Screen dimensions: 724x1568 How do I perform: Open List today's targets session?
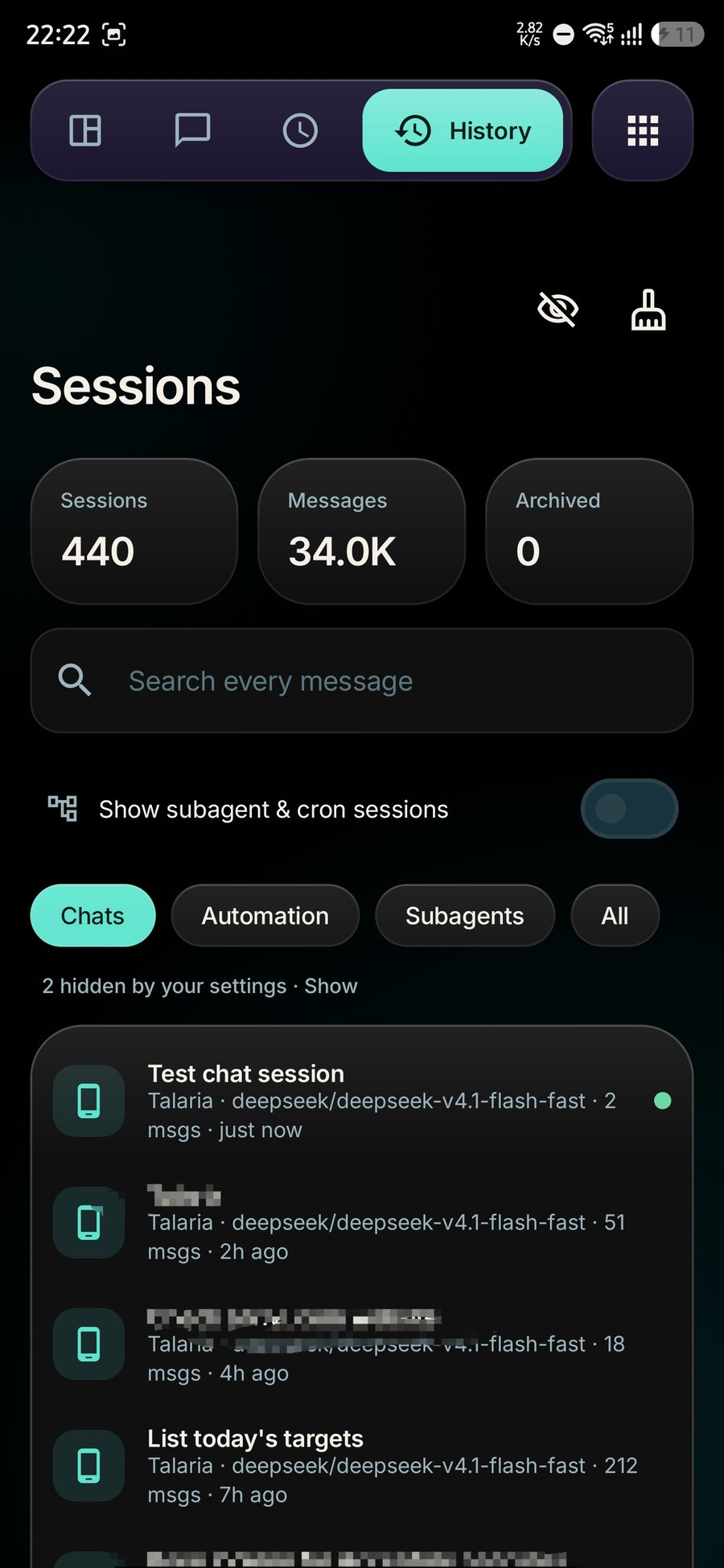pyautogui.click(x=362, y=1466)
